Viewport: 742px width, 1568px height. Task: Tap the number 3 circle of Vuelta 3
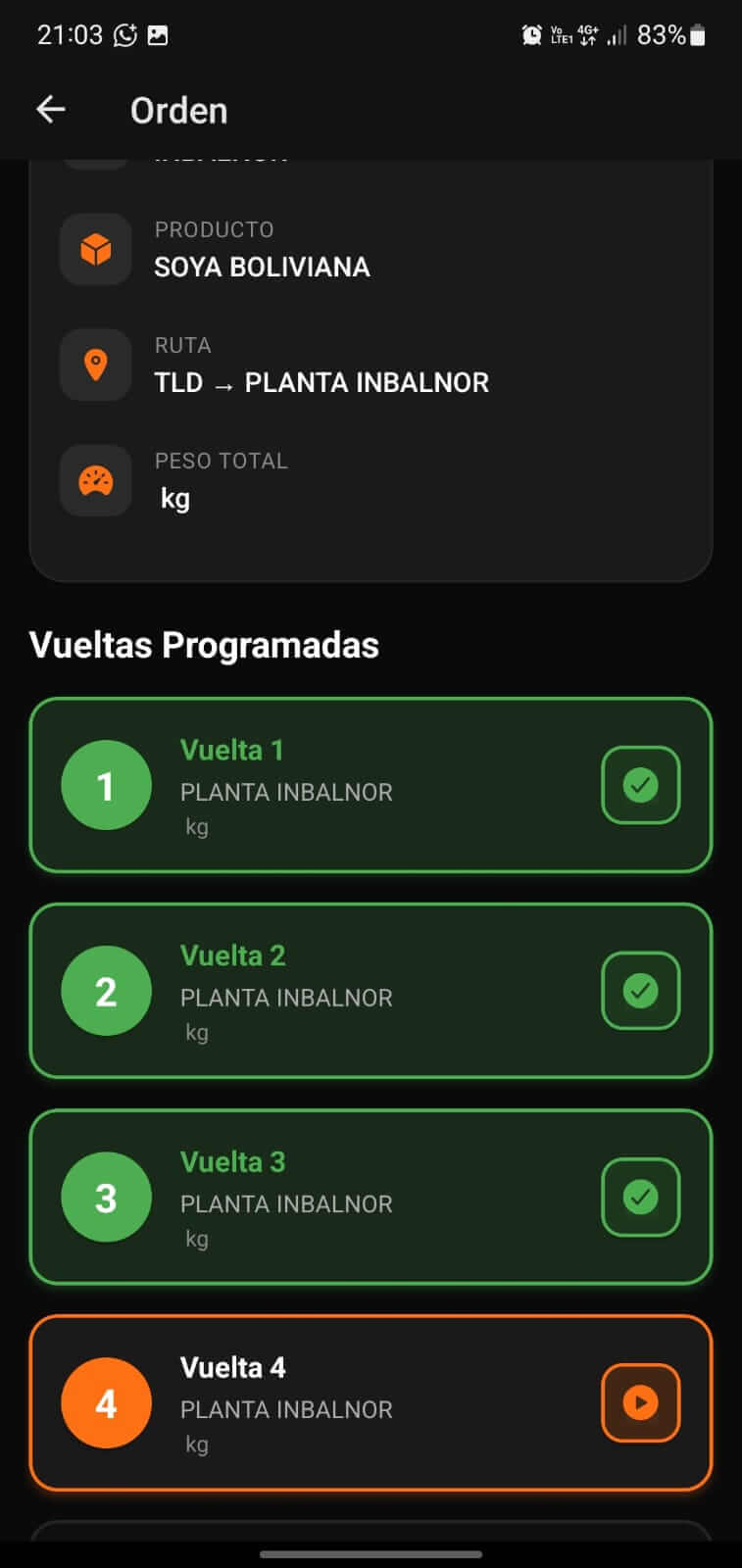106,1197
